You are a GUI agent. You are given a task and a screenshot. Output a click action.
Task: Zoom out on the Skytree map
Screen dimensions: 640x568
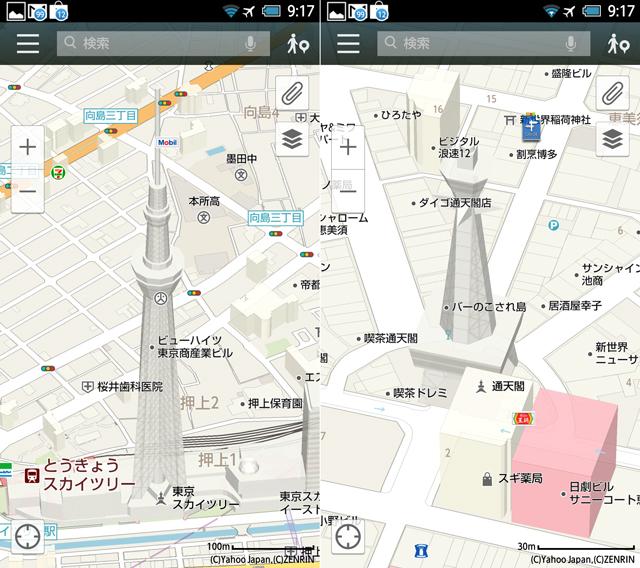click(x=28, y=191)
